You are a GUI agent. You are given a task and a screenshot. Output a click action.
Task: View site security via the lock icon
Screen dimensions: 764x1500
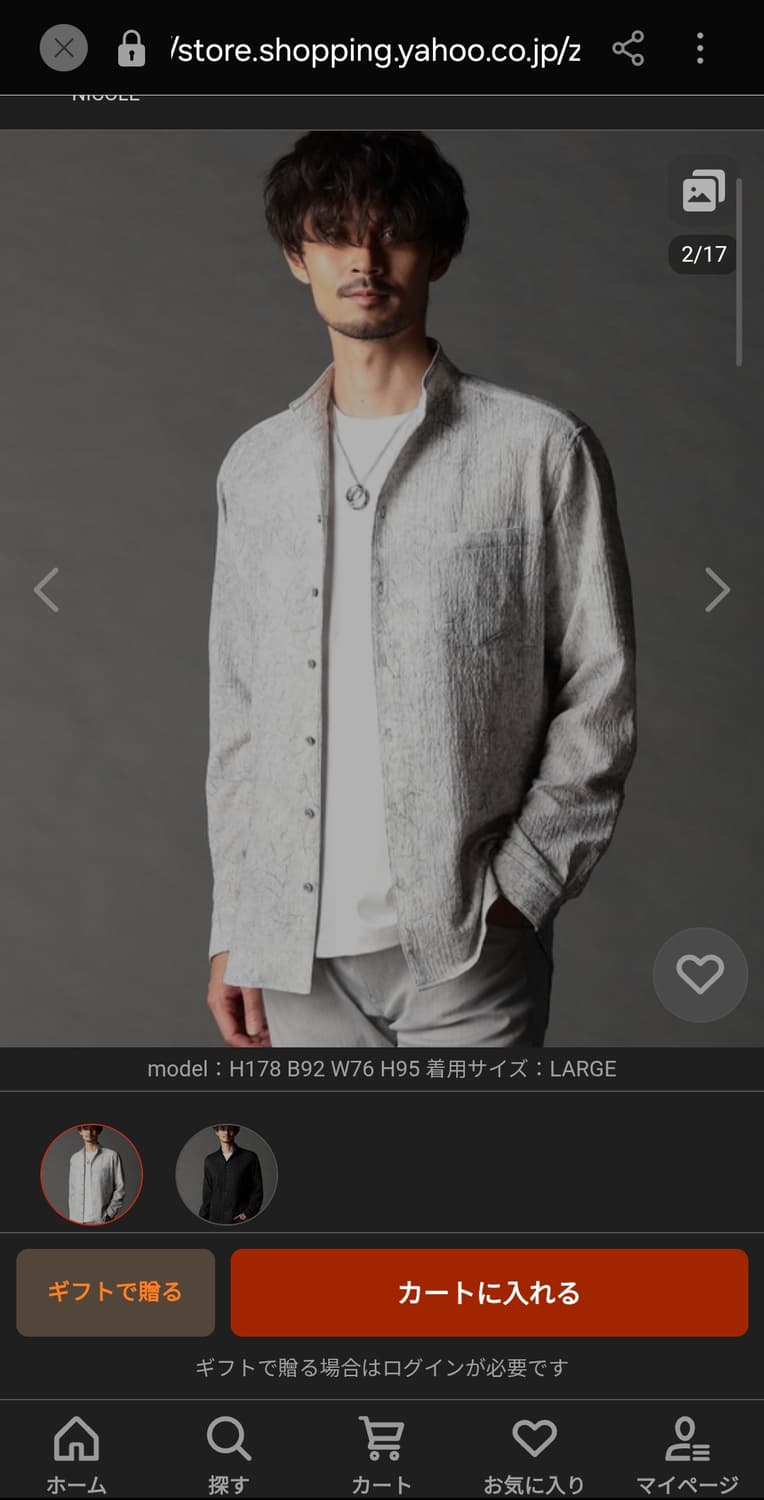(131, 48)
